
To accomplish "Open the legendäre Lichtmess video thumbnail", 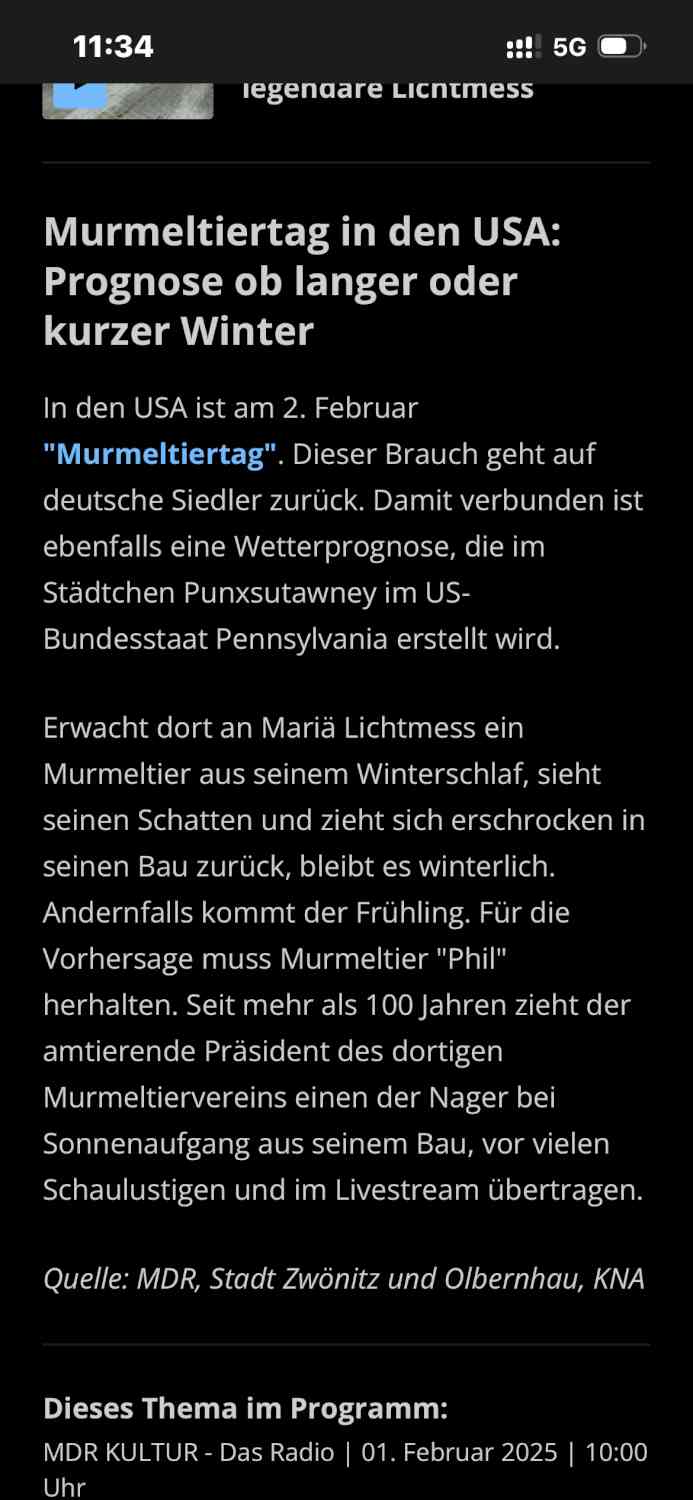I will 127,101.
